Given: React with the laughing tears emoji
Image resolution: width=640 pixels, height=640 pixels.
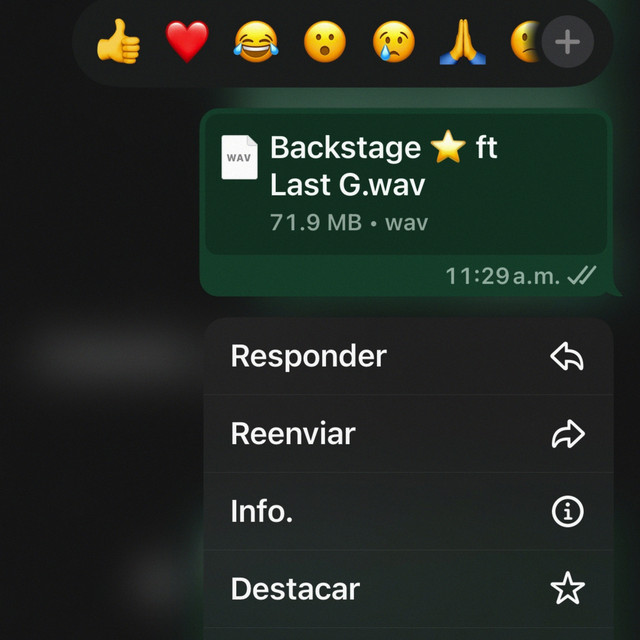Looking at the screenshot, I should click(x=256, y=43).
